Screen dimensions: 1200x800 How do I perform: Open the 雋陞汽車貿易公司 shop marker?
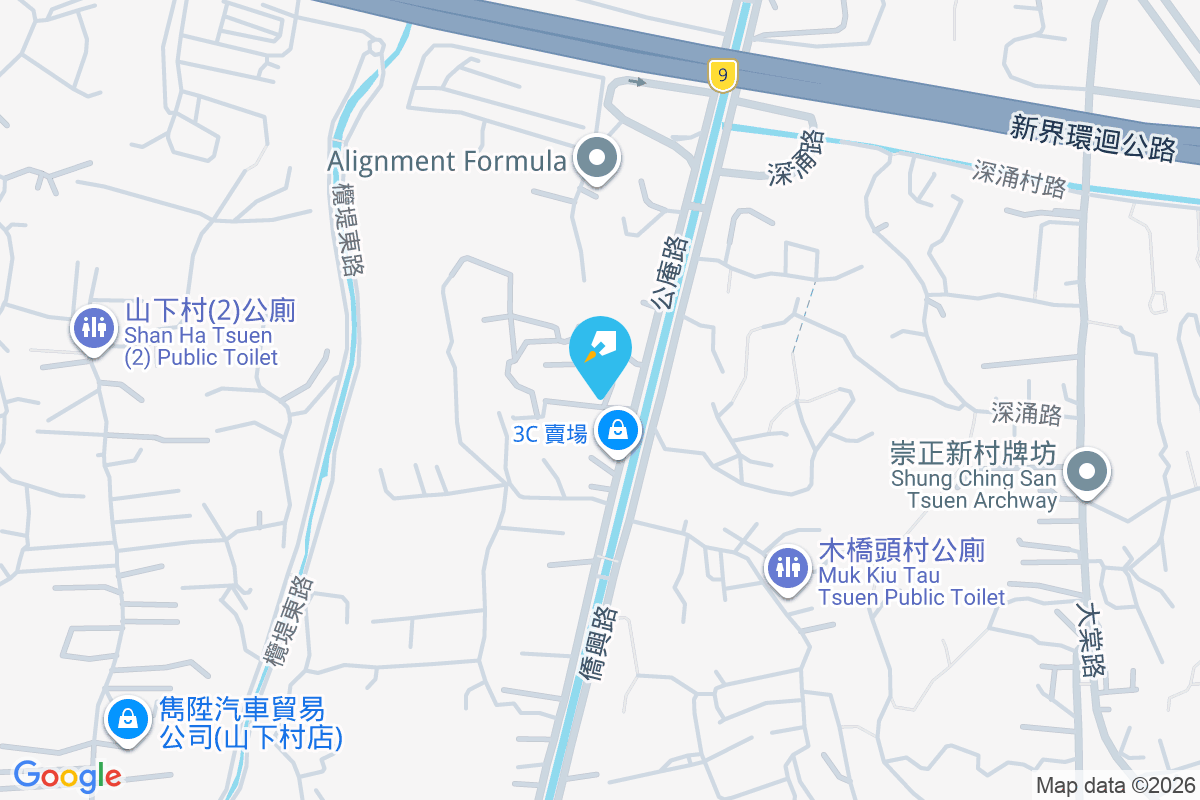(128, 718)
